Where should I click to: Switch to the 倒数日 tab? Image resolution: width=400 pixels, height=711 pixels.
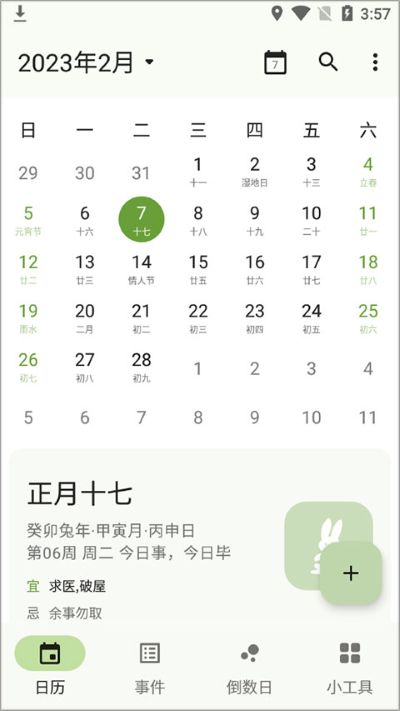click(x=249, y=666)
